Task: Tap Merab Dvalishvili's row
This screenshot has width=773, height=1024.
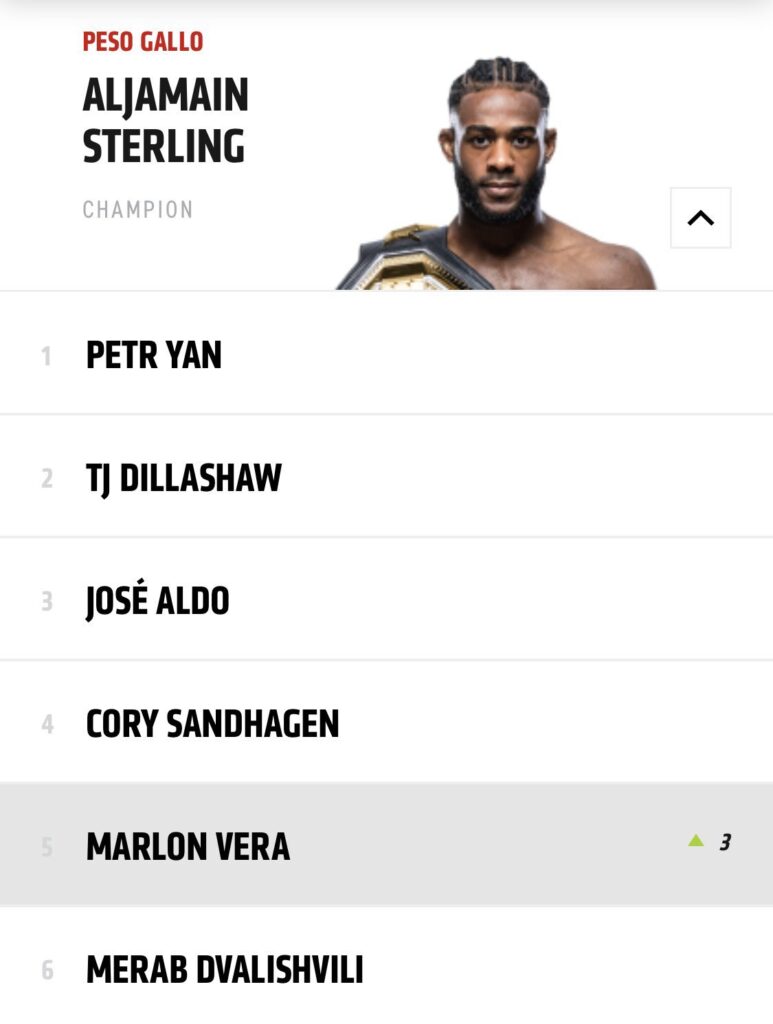Action: click(x=224, y=970)
